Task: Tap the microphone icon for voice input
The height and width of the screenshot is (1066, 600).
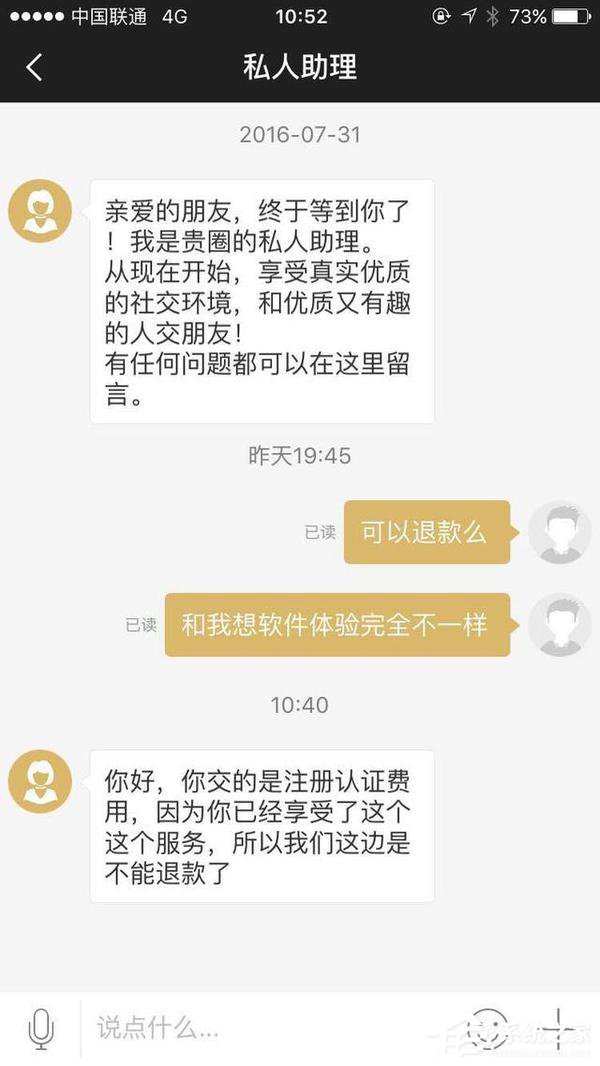Action: pos(41,1027)
